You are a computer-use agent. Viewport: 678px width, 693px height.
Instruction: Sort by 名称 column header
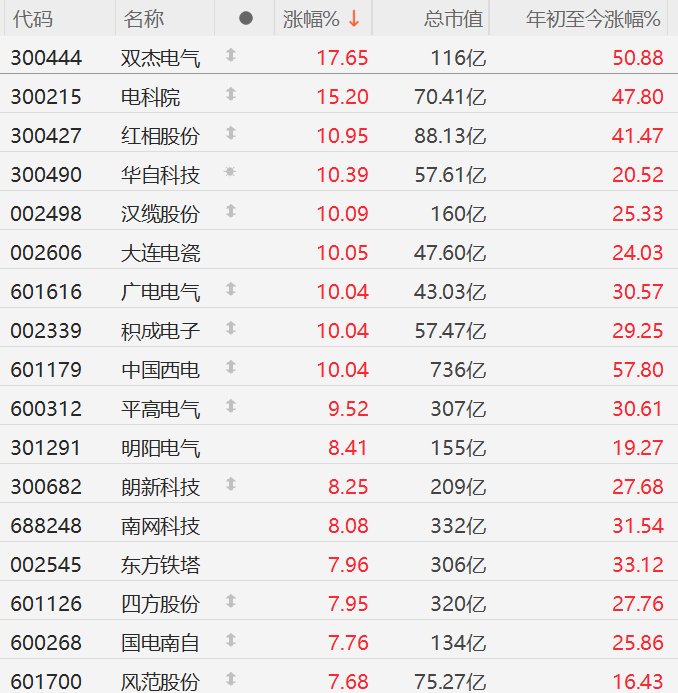point(144,19)
